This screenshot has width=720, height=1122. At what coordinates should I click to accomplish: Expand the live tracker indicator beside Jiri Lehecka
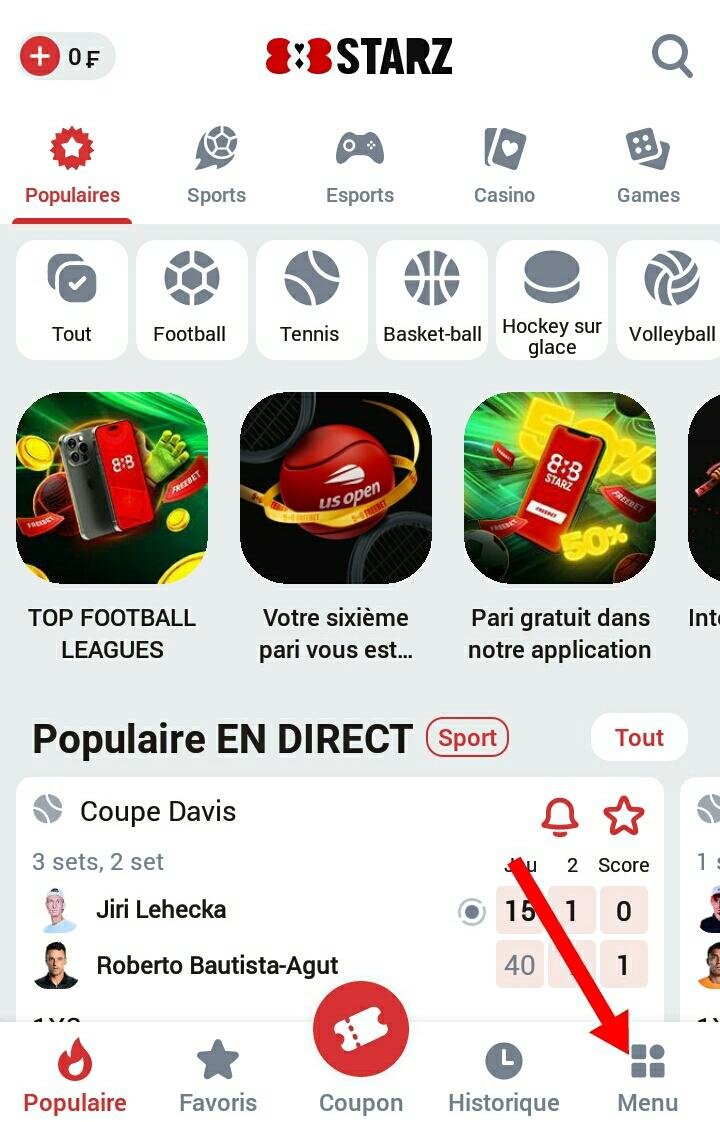click(471, 911)
